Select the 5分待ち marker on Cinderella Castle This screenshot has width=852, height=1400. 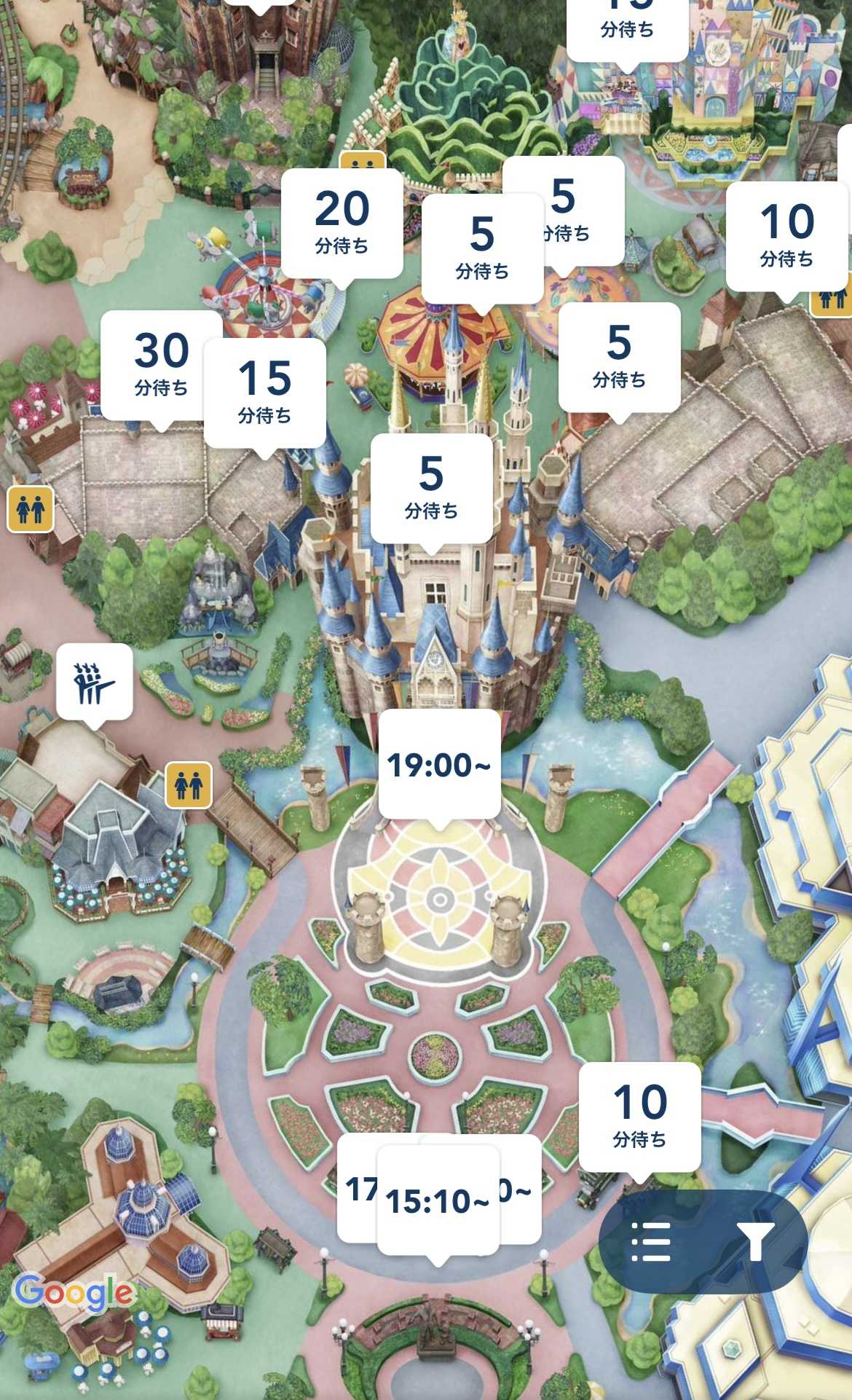[431, 487]
